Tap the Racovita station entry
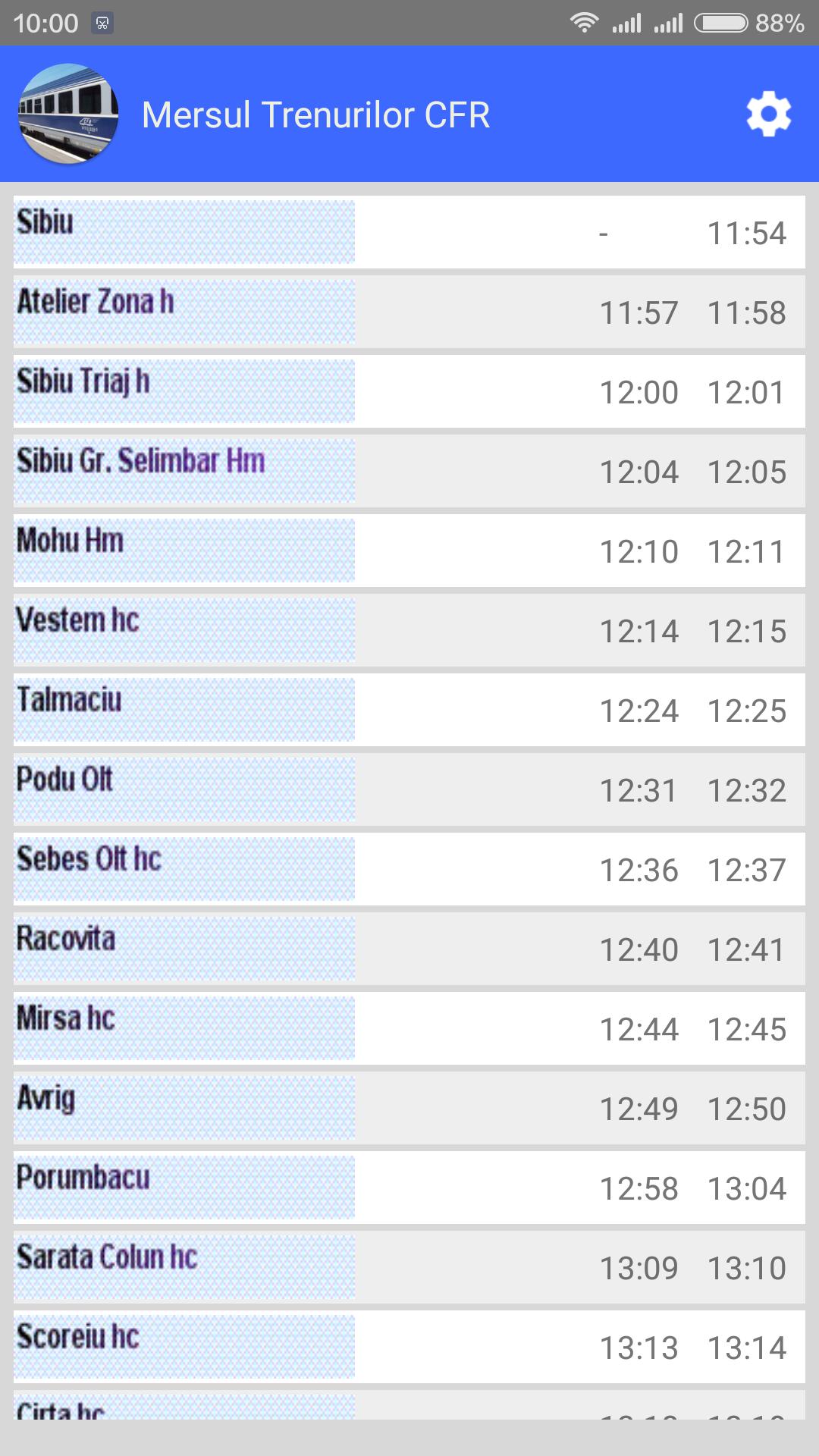This screenshot has height=1456, width=819. (182, 949)
